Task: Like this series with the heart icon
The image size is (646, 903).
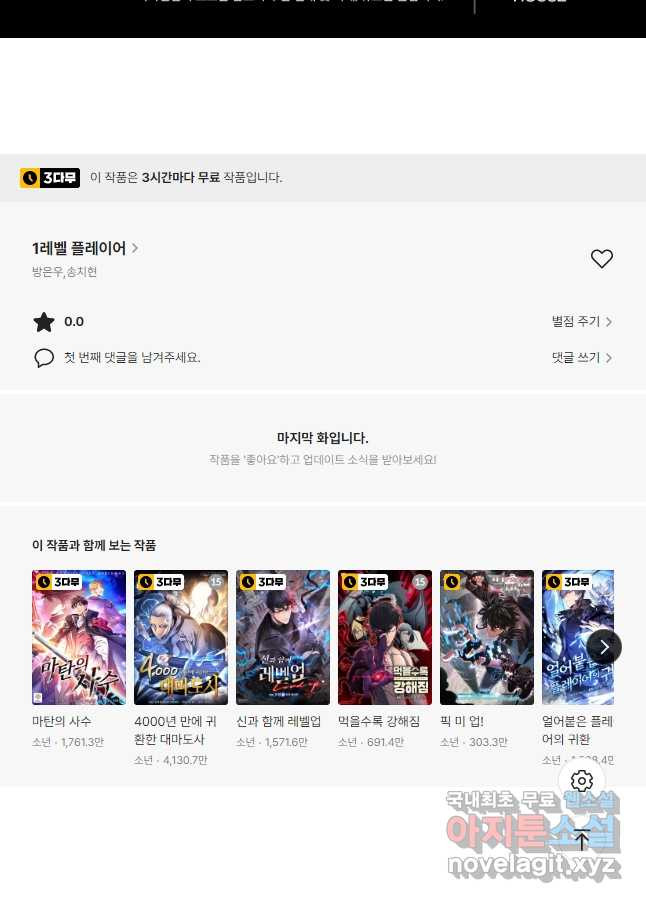Action: [x=601, y=259]
